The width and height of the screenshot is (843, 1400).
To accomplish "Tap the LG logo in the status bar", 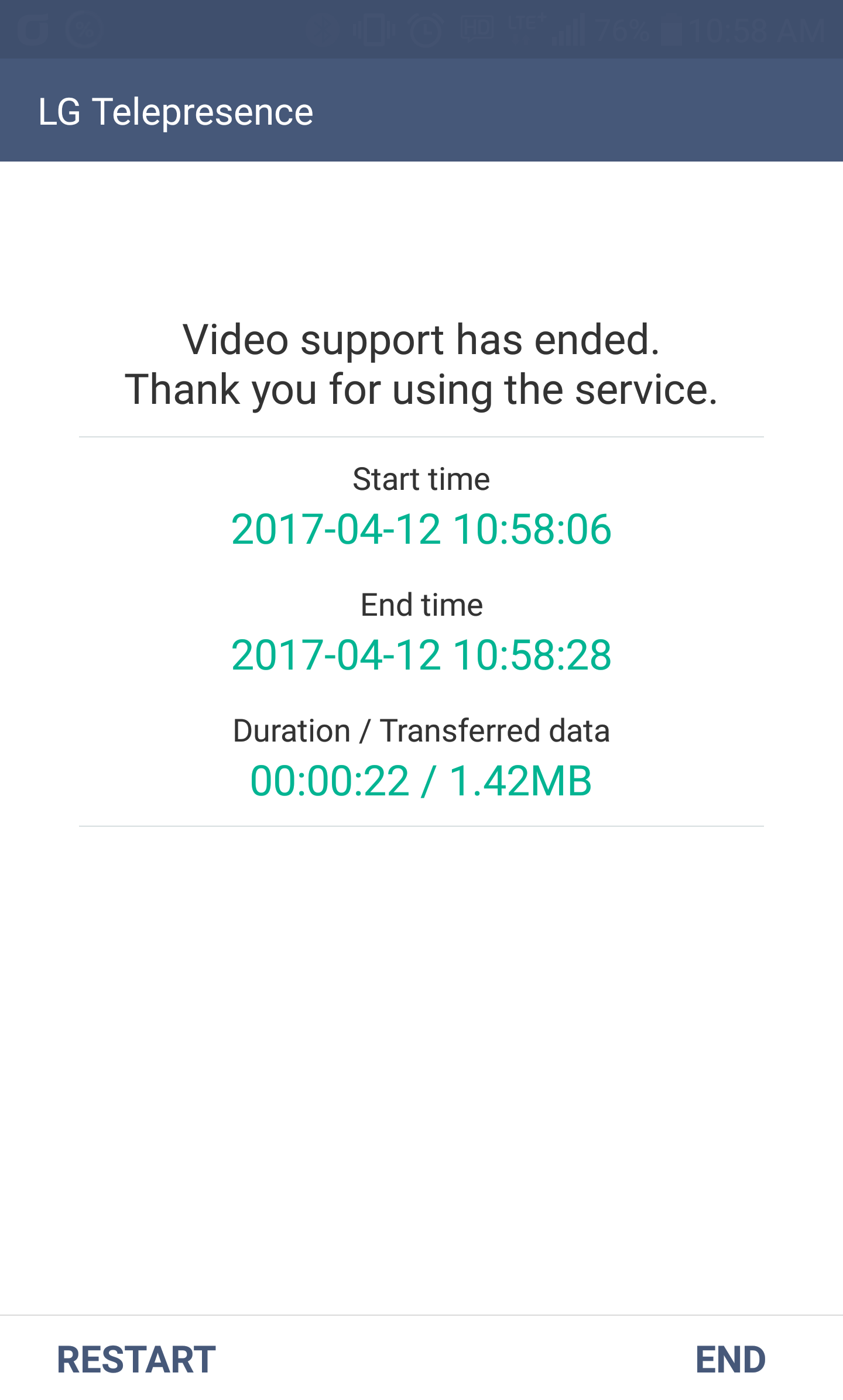I will pyautogui.click(x=32, y=29).
